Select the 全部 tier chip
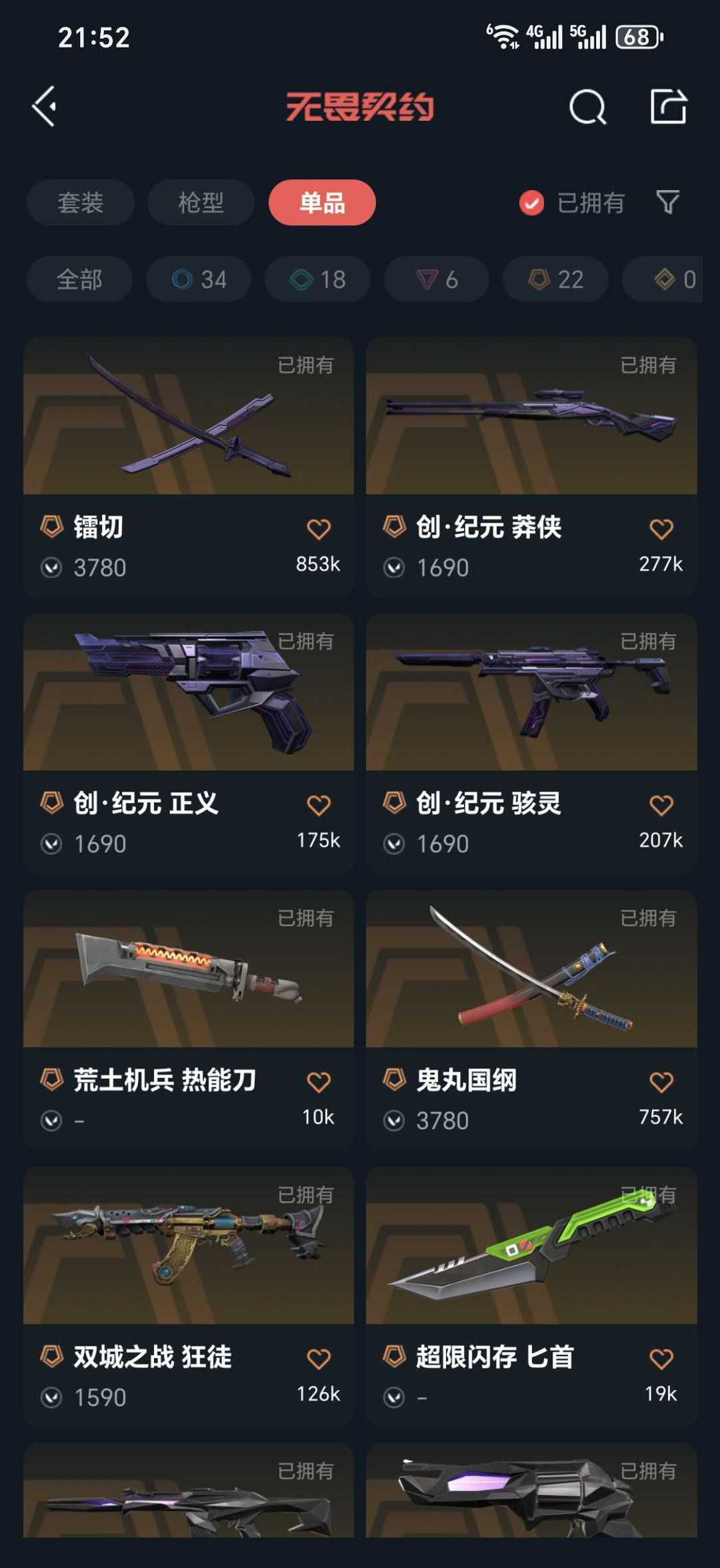Screen dimensions: 720x1568 pyautogui.click(x=79, y=279)
